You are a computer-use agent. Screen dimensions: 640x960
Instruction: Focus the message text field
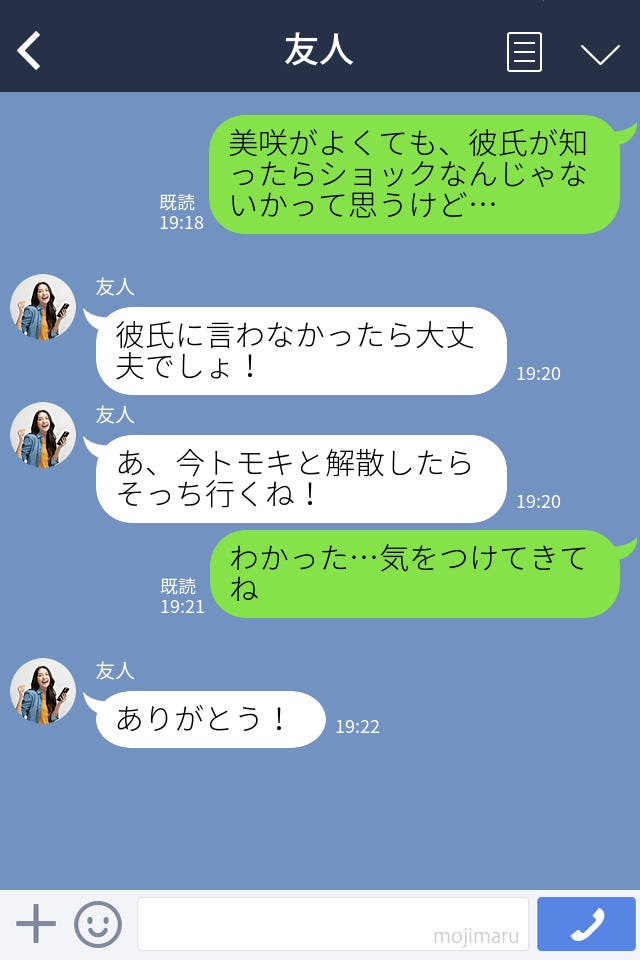(x=332, y=924)
